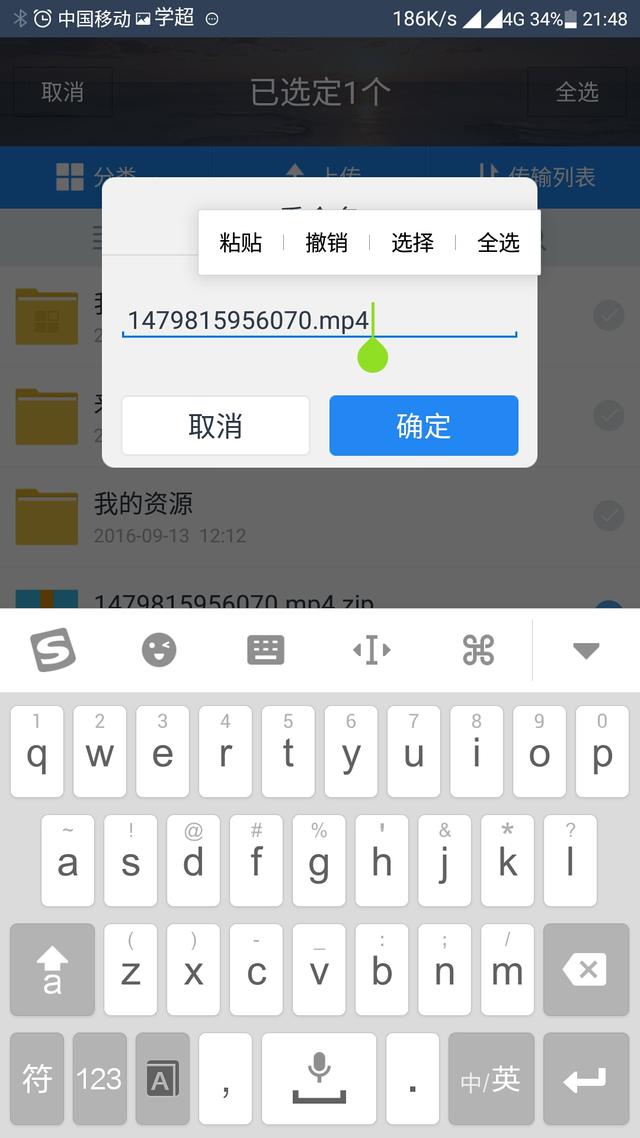
Task: Choose 选择 in the text popup
Action: coord(412,243)
